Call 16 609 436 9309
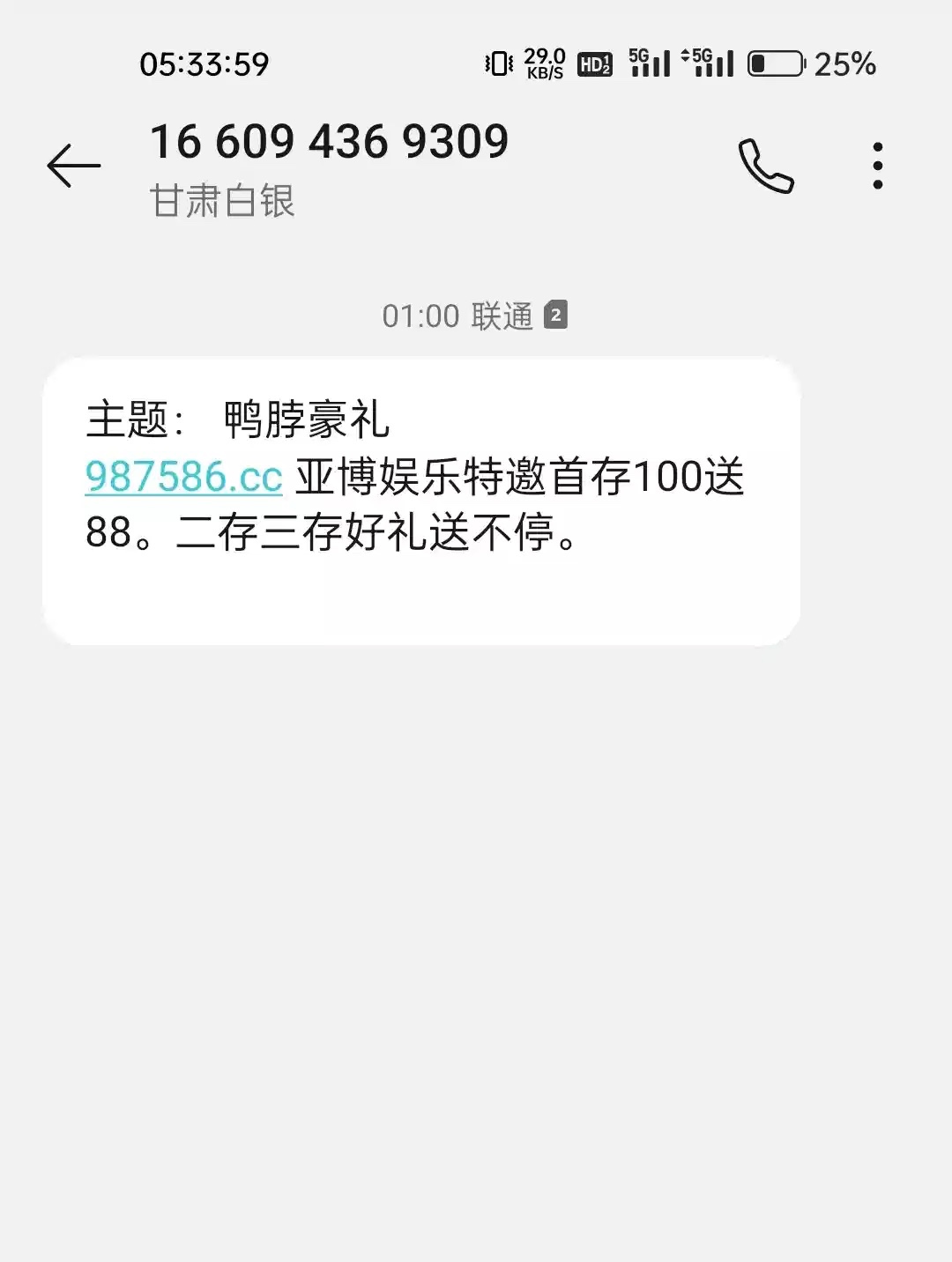This screenshot has height=1262, width=952. (765, 166)
